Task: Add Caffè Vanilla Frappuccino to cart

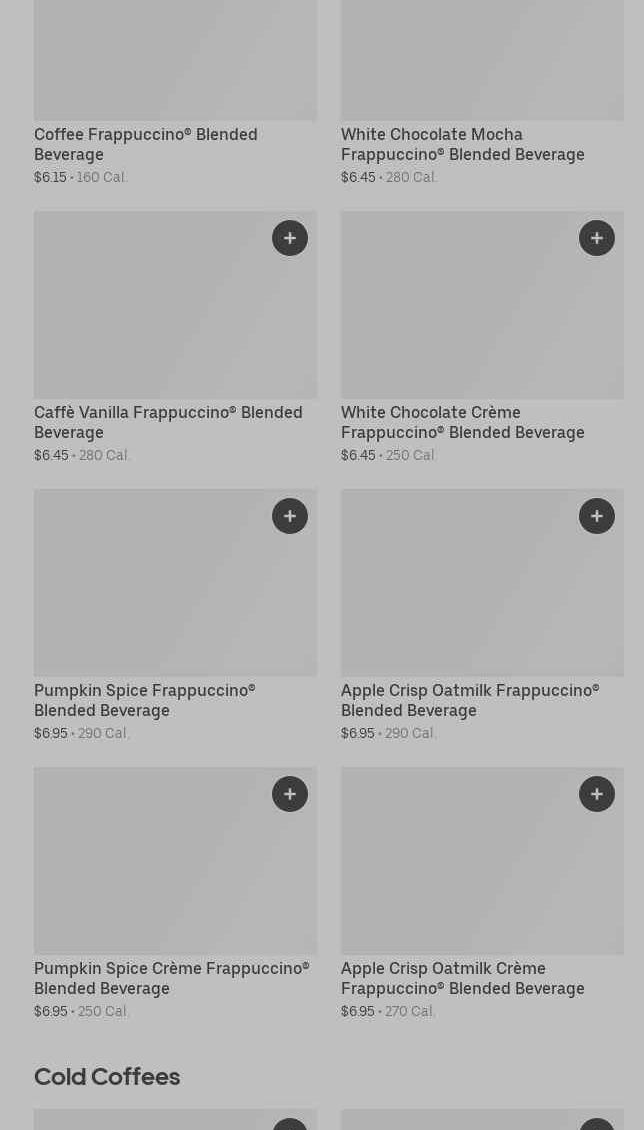Action: [x=290, y=238]
